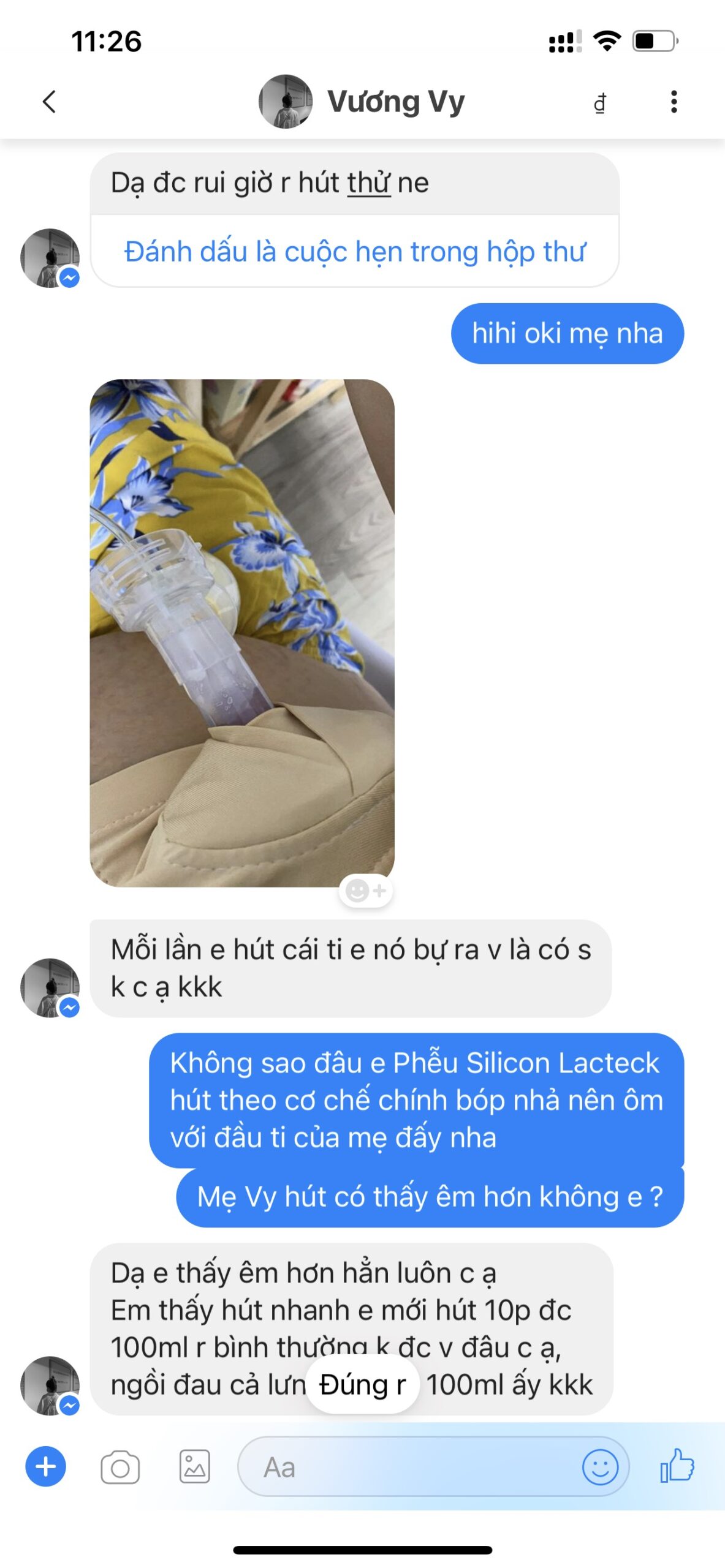Go back from the Vương Vy chat
Viewport: 725px width, 1568px height.
(49, 102)
